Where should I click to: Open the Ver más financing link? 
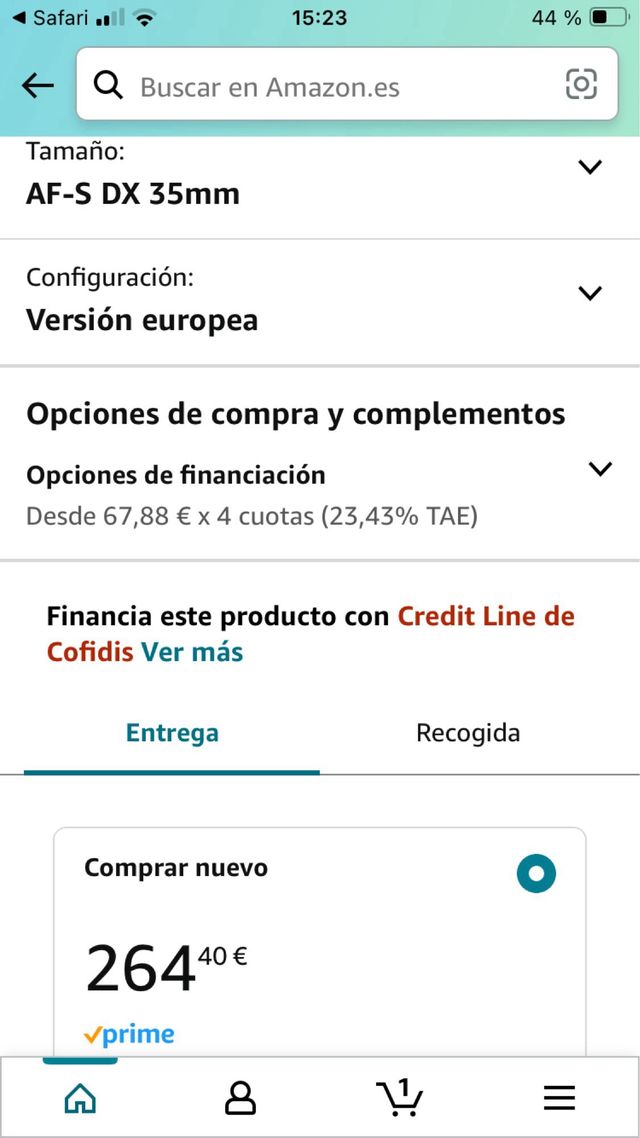192,652
